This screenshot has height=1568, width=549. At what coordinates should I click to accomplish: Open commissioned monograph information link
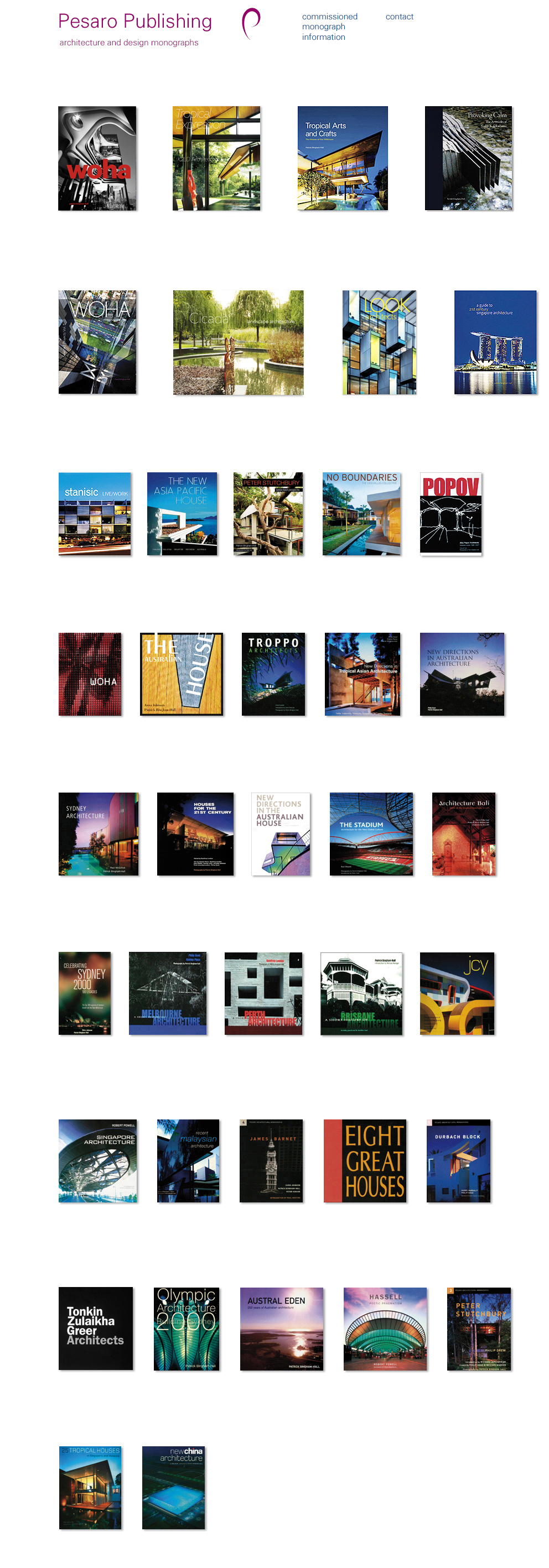329,27
